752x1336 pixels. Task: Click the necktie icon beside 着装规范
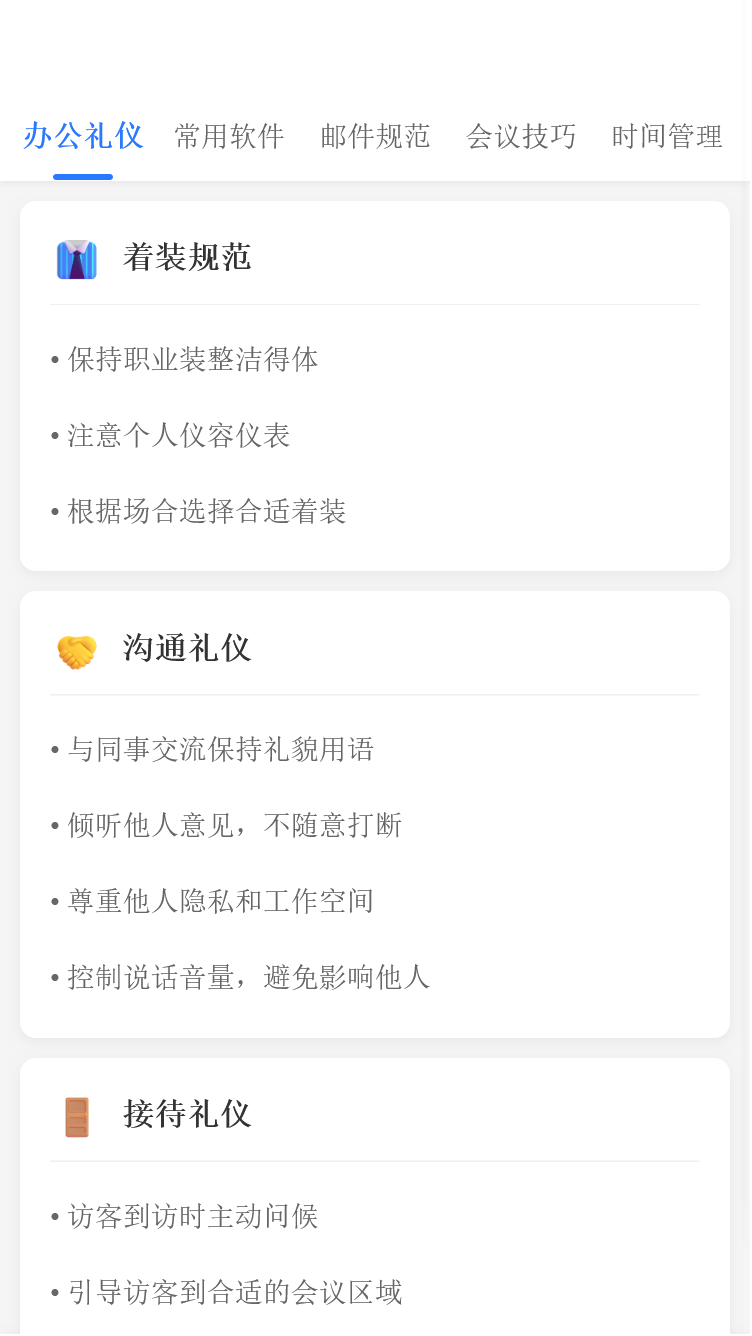76,258
